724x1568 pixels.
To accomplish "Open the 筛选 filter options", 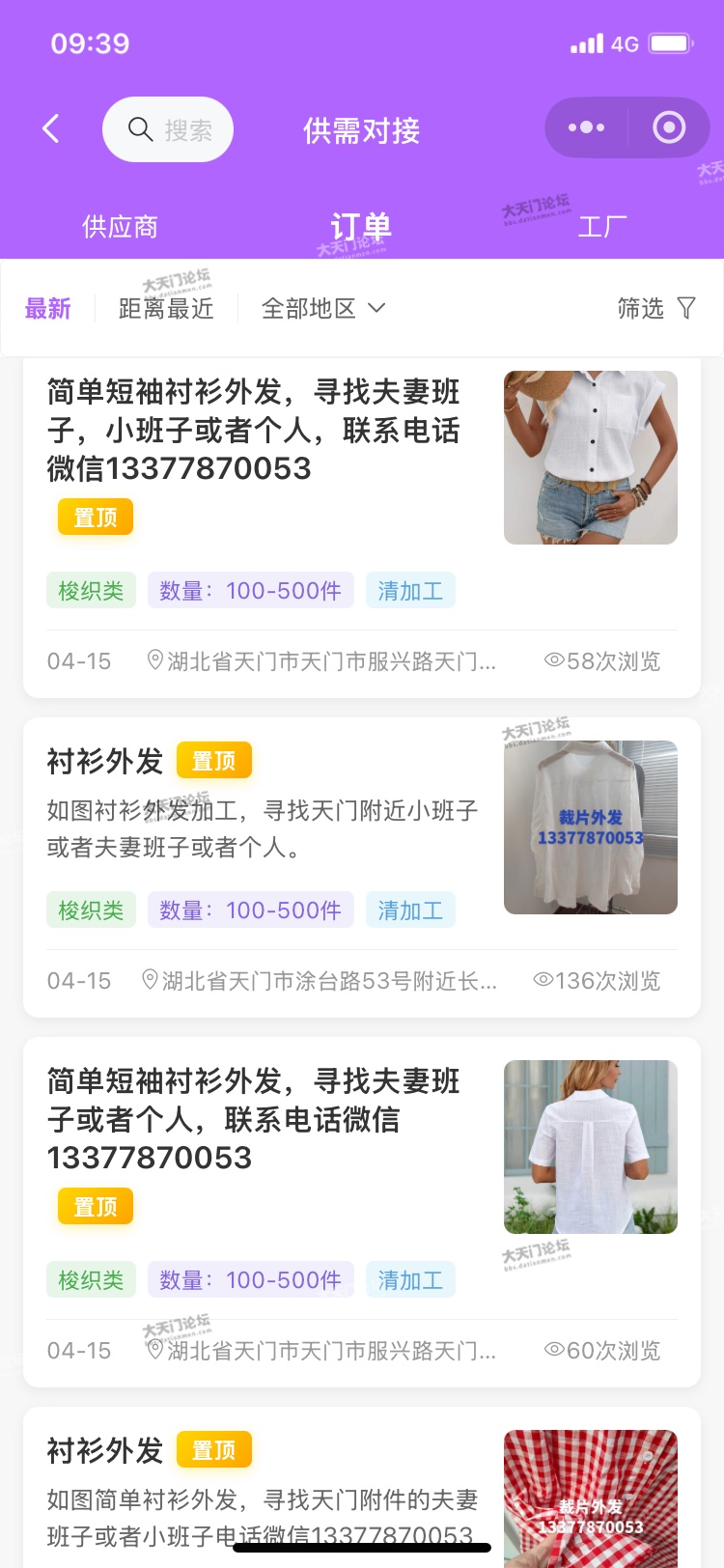I will point(656,309).
